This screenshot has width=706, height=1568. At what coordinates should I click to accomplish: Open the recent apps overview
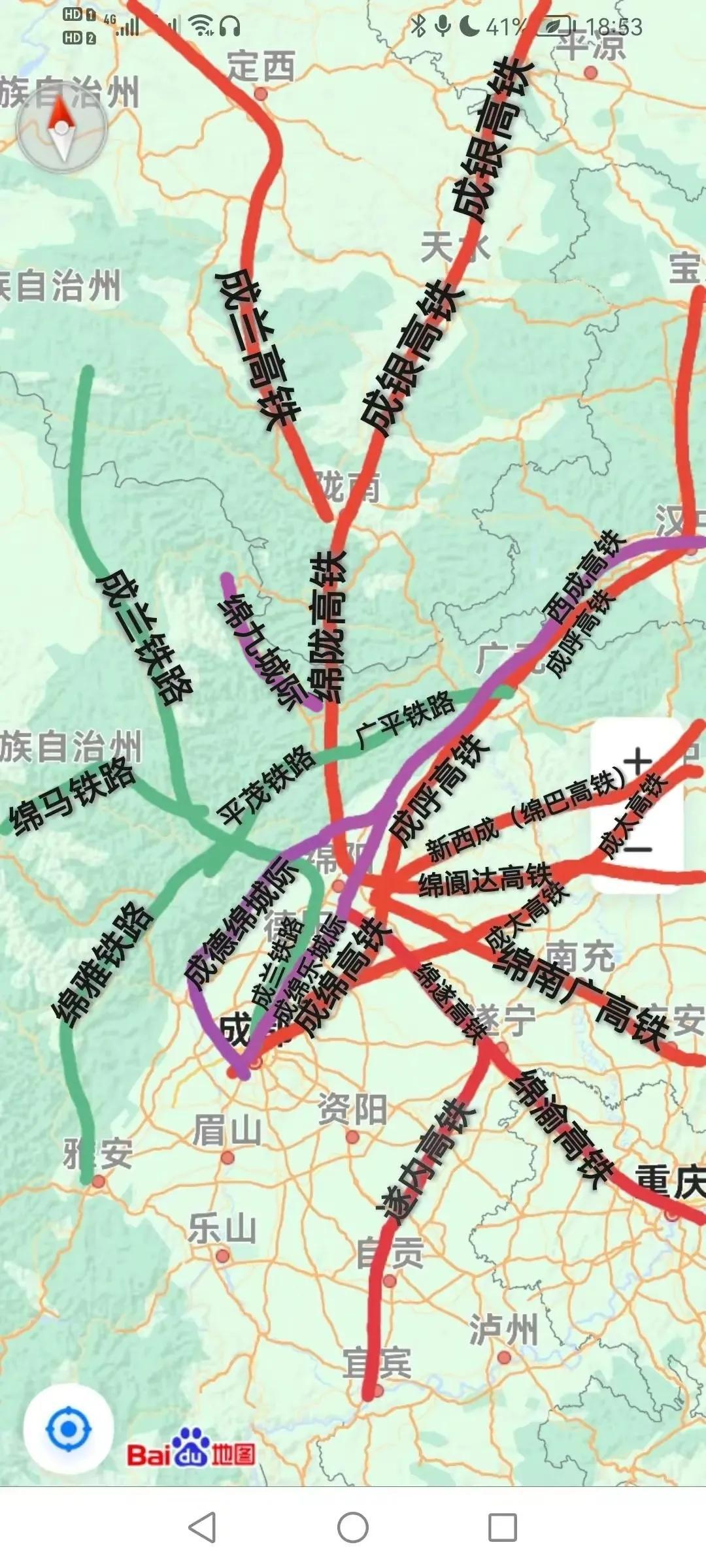(503, 1527)
